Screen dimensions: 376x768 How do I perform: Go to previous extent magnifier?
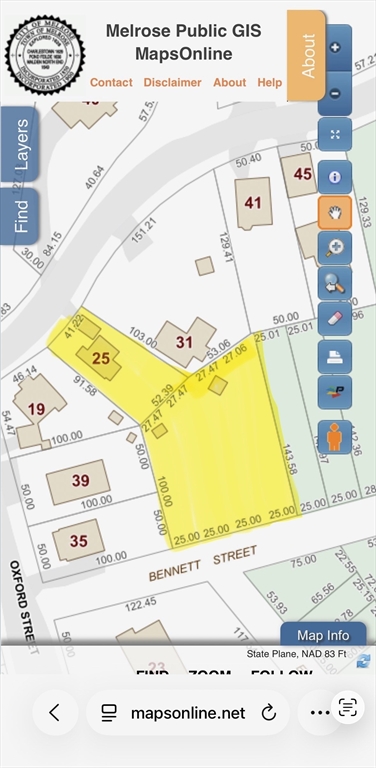coord(335,284)
